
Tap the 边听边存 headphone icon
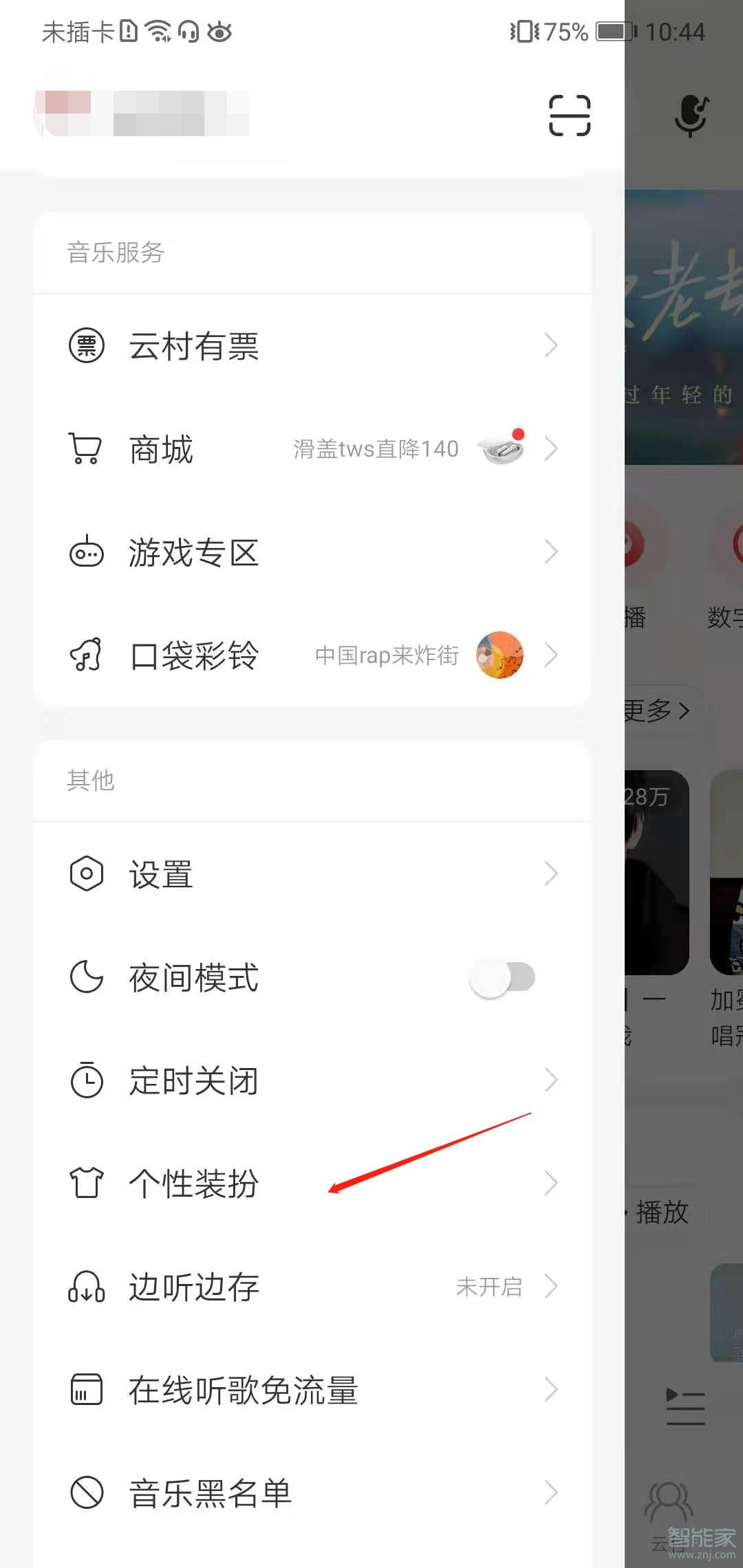86,1287
